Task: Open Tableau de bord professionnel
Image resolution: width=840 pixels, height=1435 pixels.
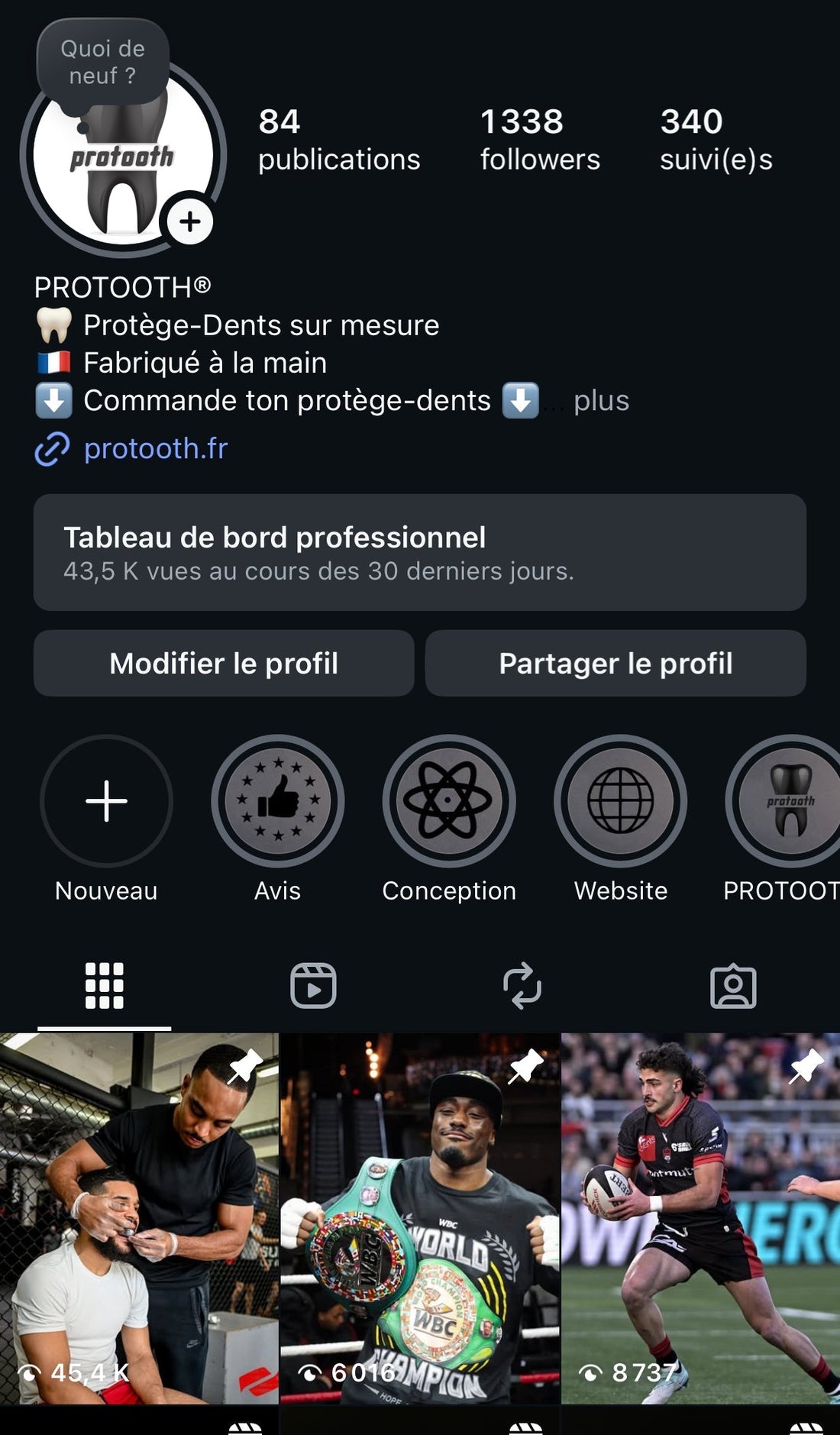Action: (420, 553)
